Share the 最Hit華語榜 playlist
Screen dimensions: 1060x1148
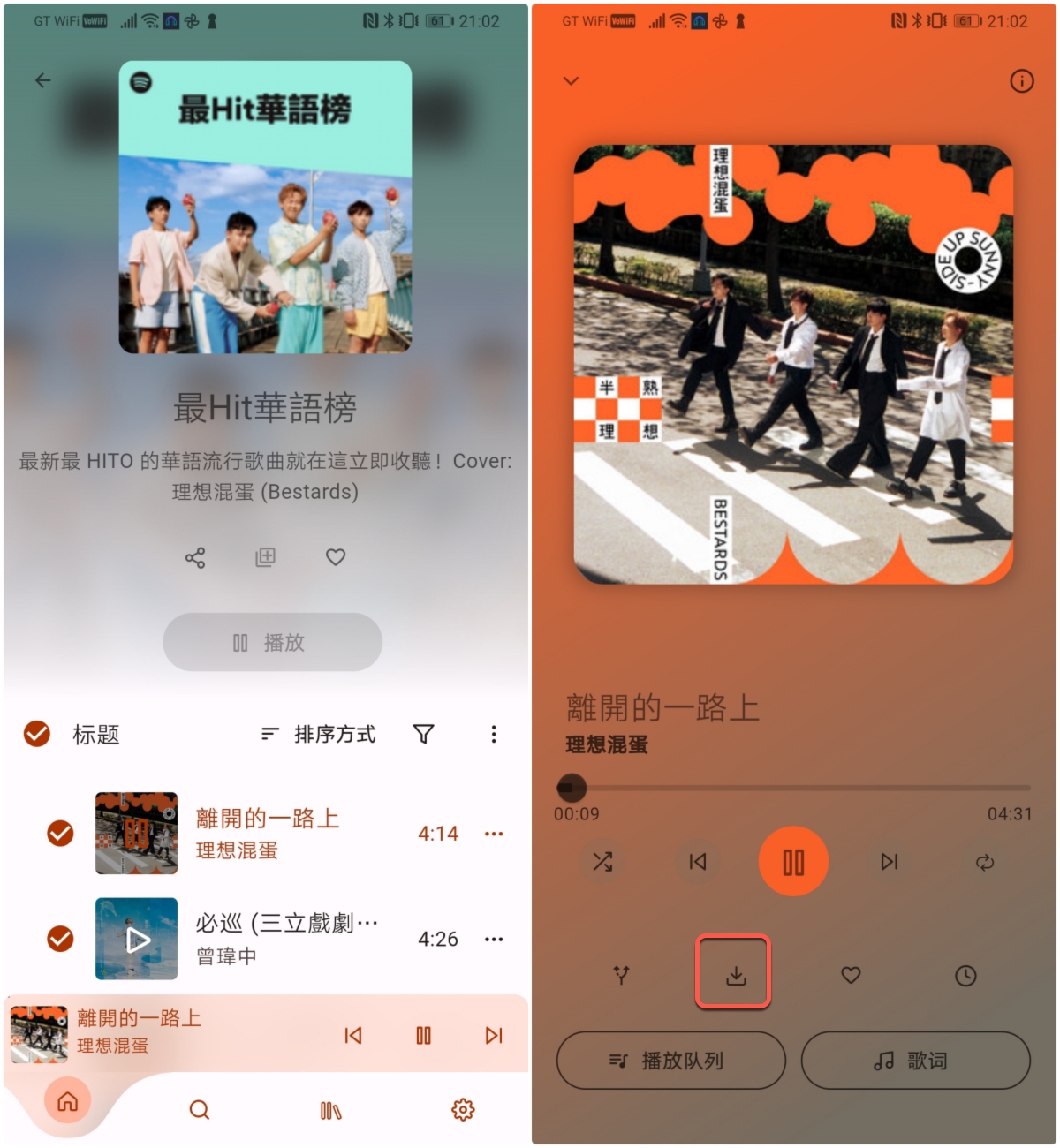(x=195, y=557)
